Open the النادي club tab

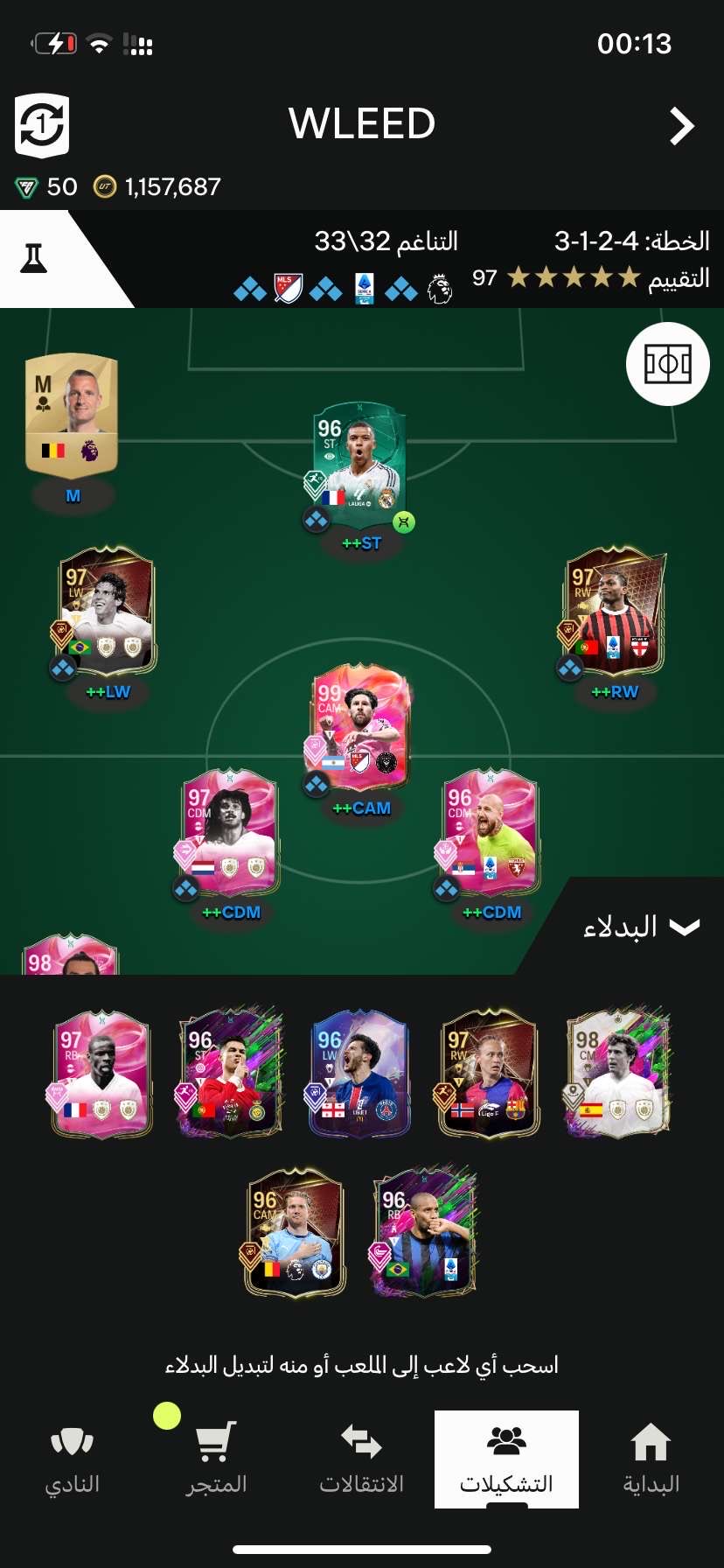(x=72, y=1459)
